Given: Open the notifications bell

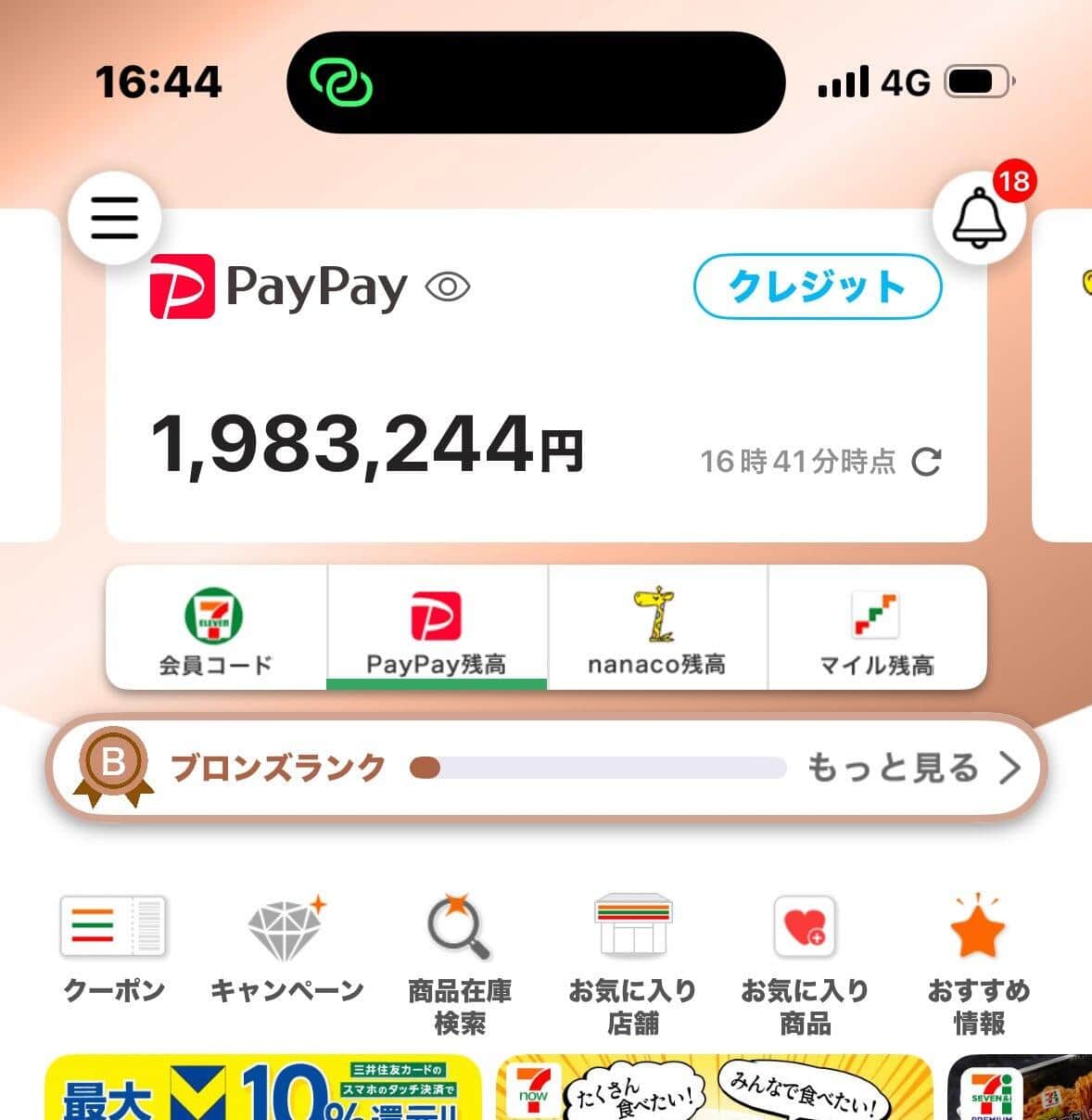Looking at the screenshot, I should (x=979, y=218).
